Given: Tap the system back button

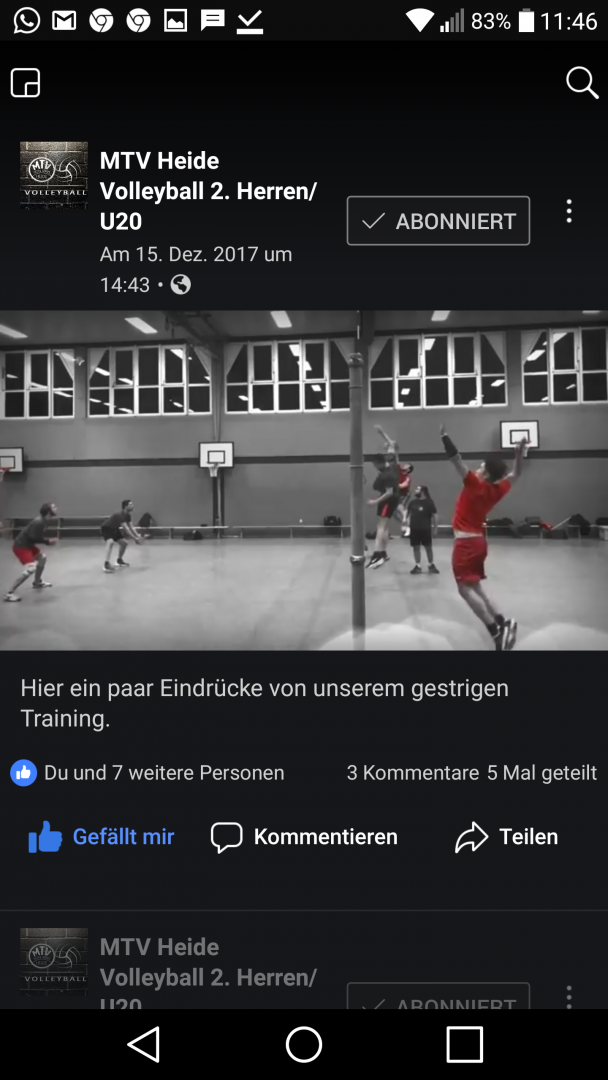Looking at the screenshot, I should (144, 1044).
